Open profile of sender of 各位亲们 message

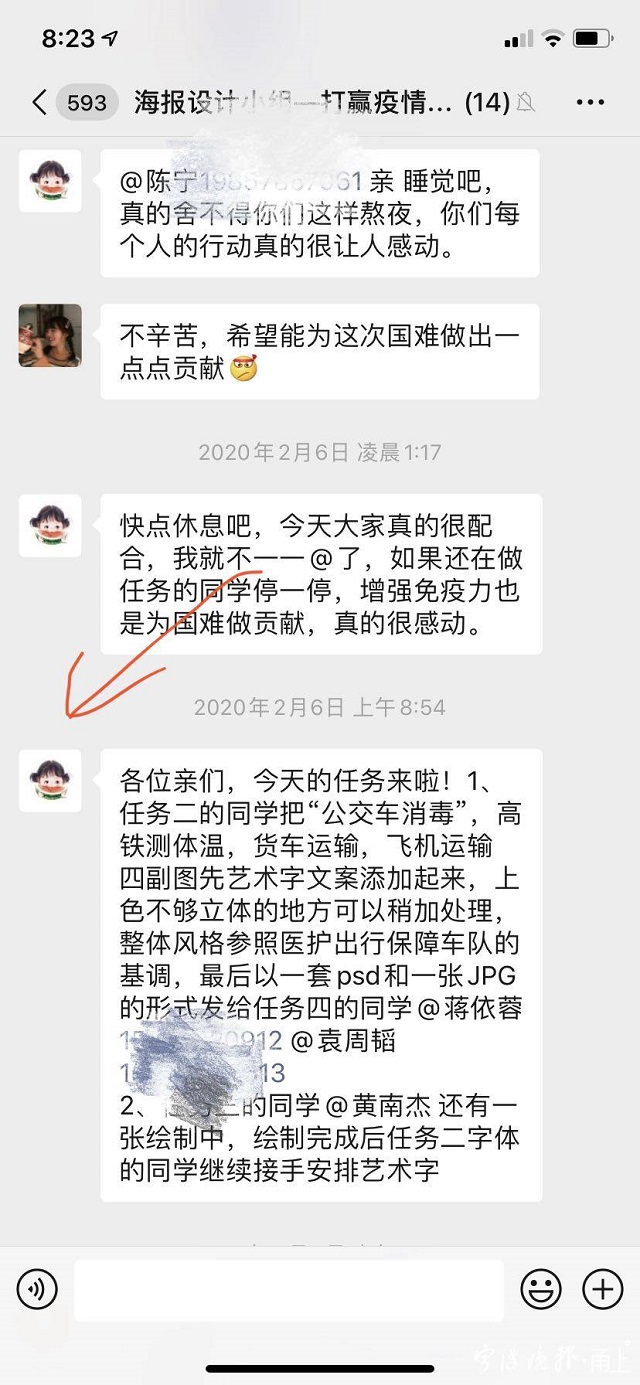point(50,781)
